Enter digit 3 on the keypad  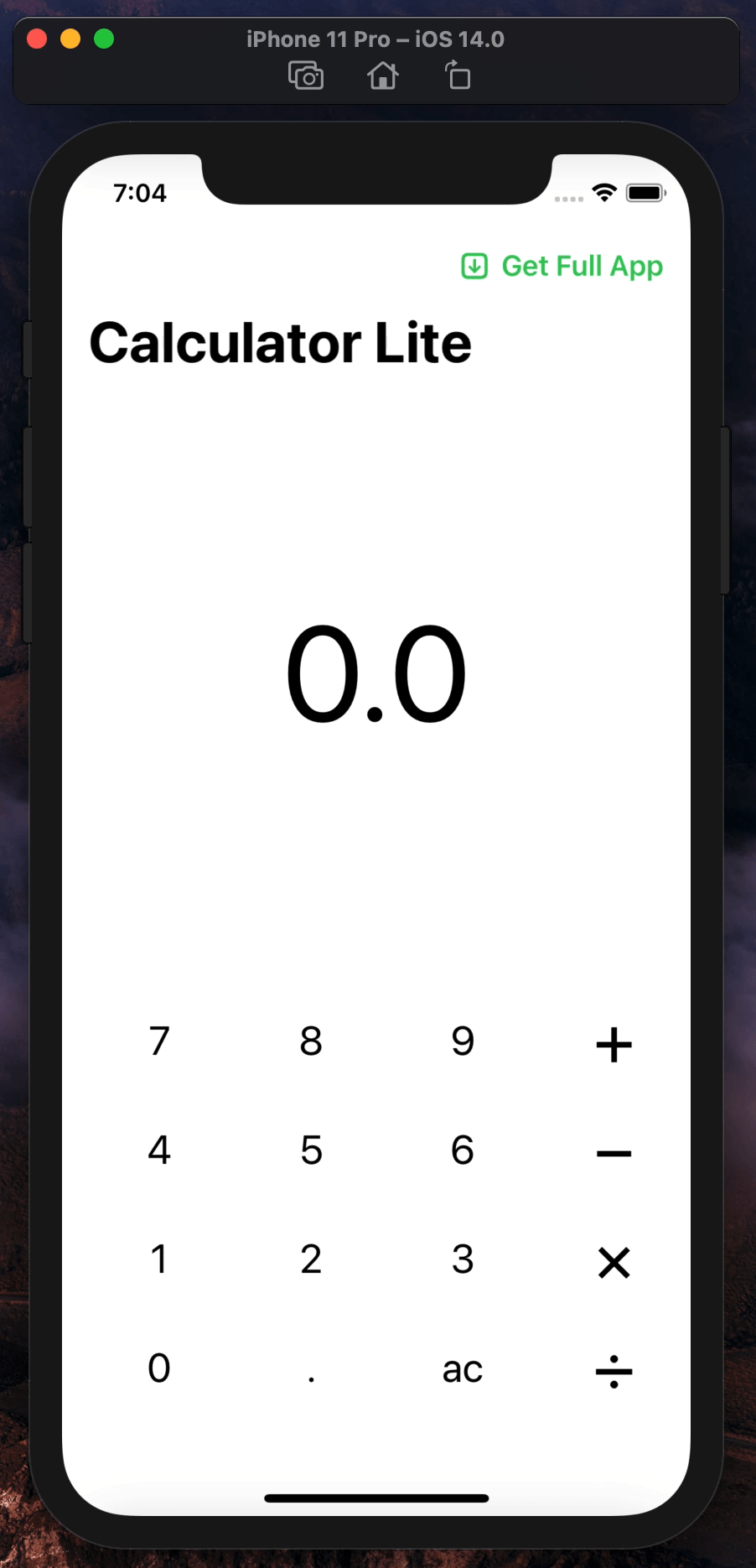463,1259
